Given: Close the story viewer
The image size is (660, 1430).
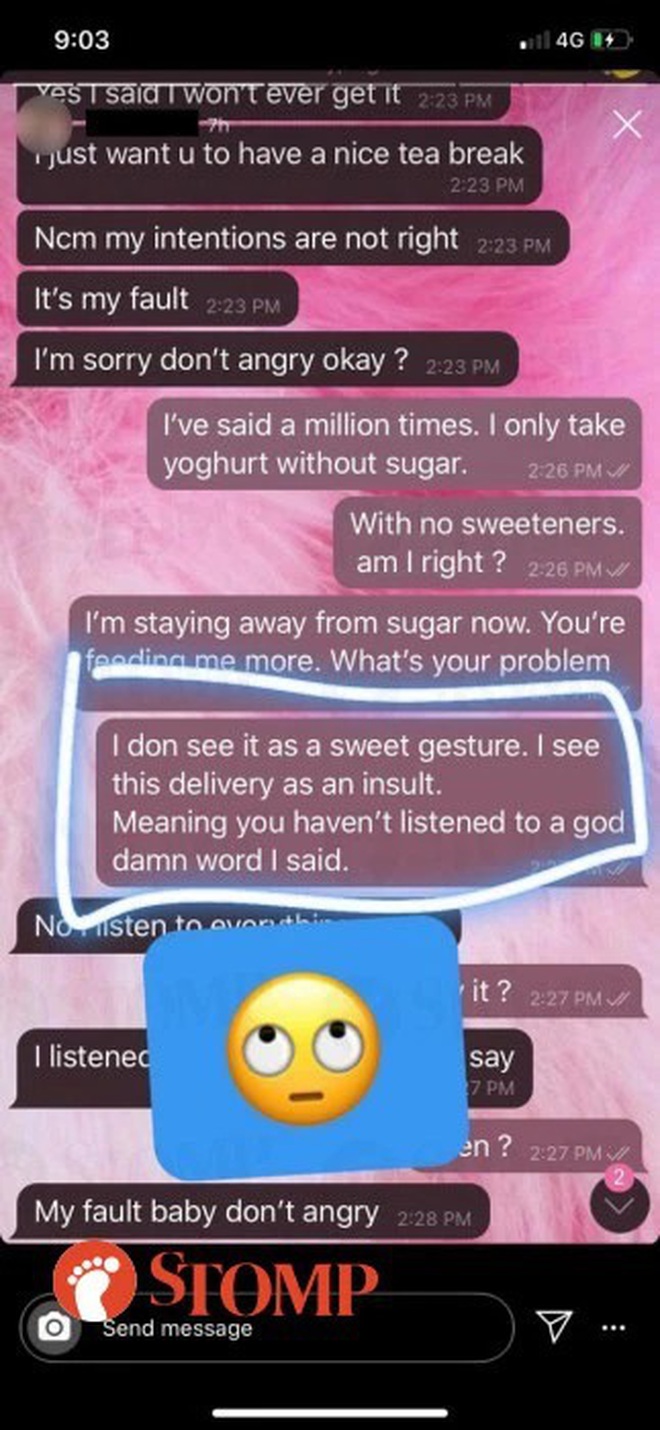Looking at the screenshot, I should click(x=626, y=125).
